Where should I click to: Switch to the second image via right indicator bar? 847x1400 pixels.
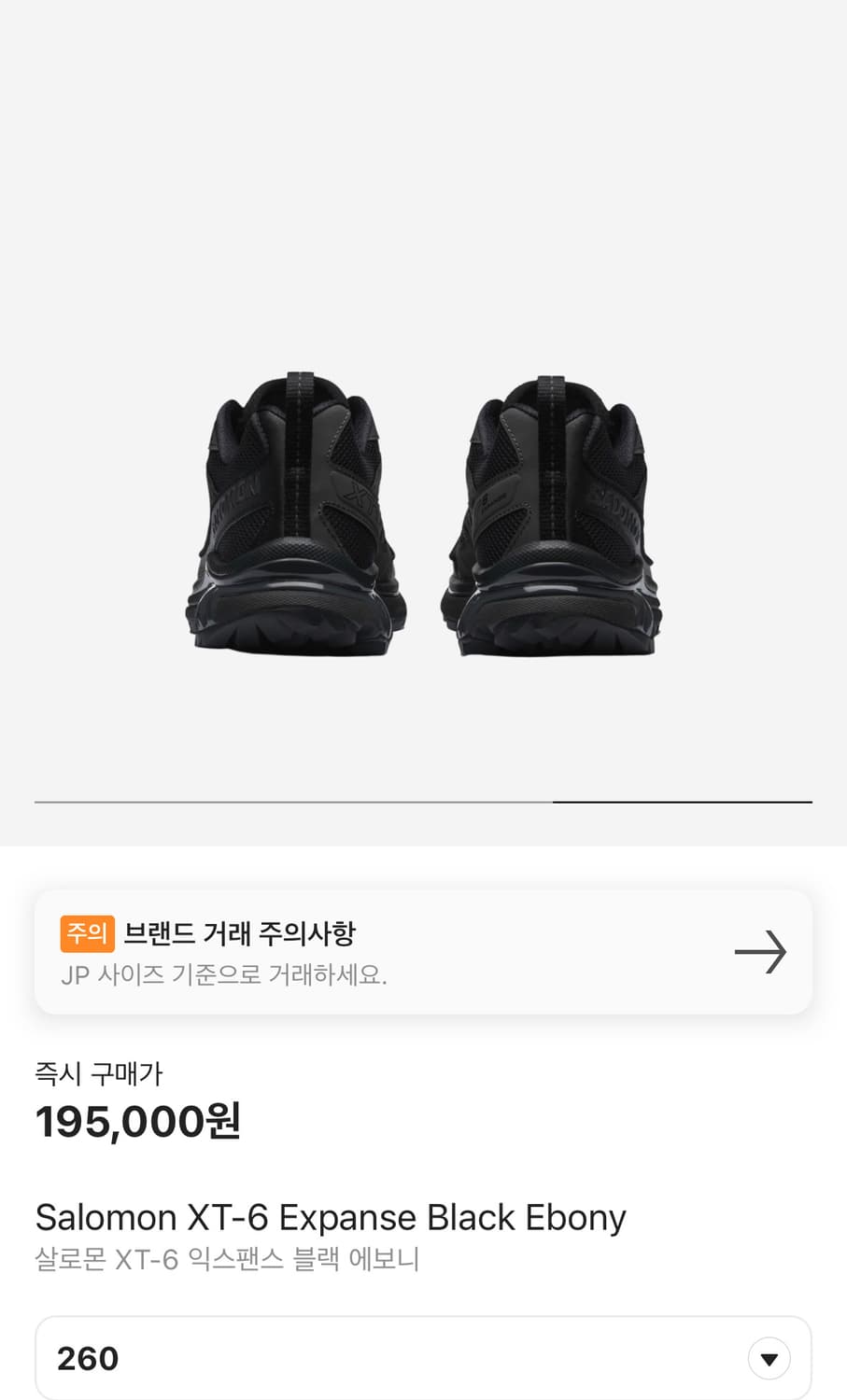(x=683, y=801)
